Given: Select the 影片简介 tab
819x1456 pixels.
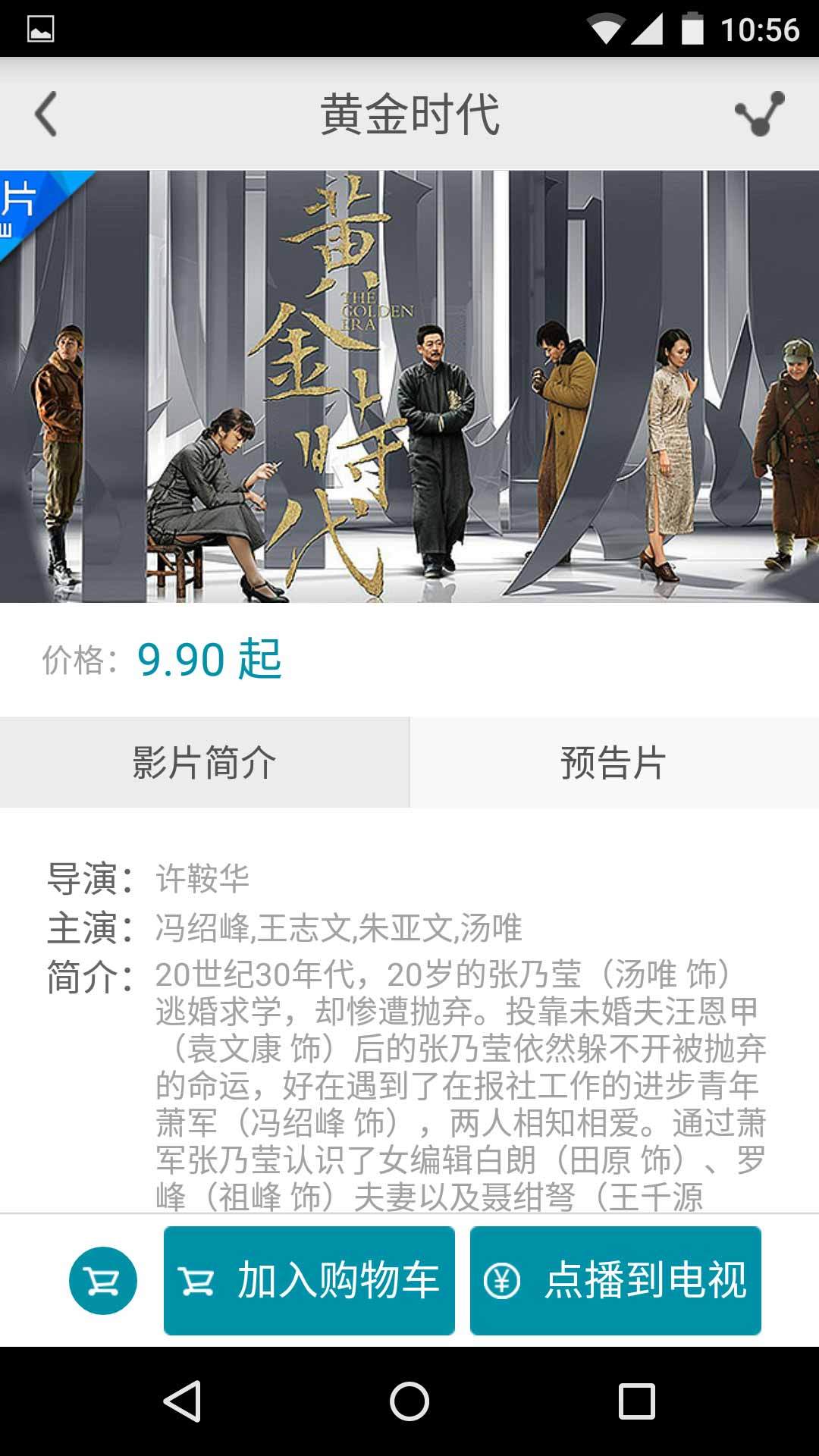Looking at the screenshot, I should tap(204, 762).
